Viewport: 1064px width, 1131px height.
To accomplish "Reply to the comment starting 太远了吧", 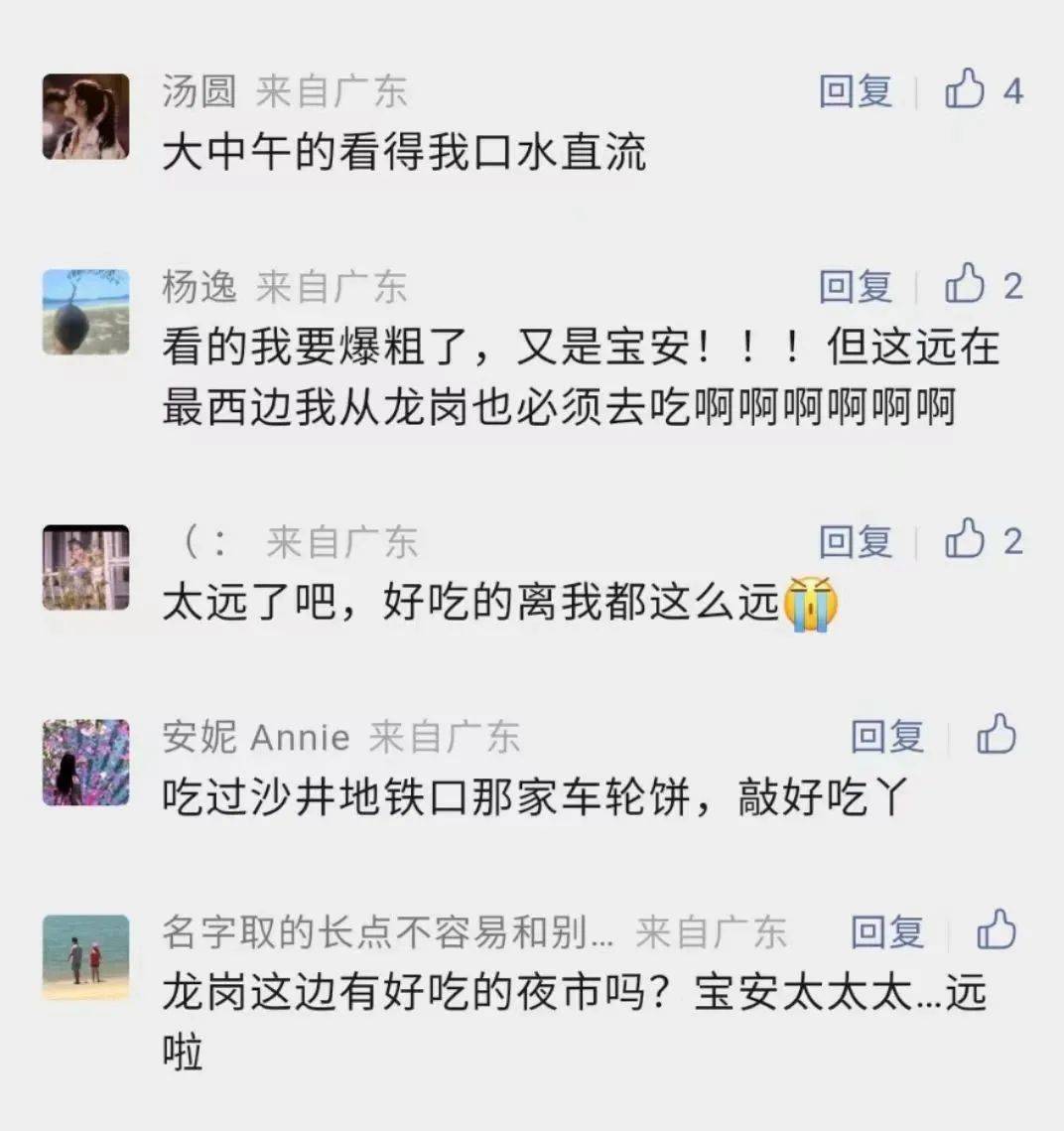I will point(855,542).
